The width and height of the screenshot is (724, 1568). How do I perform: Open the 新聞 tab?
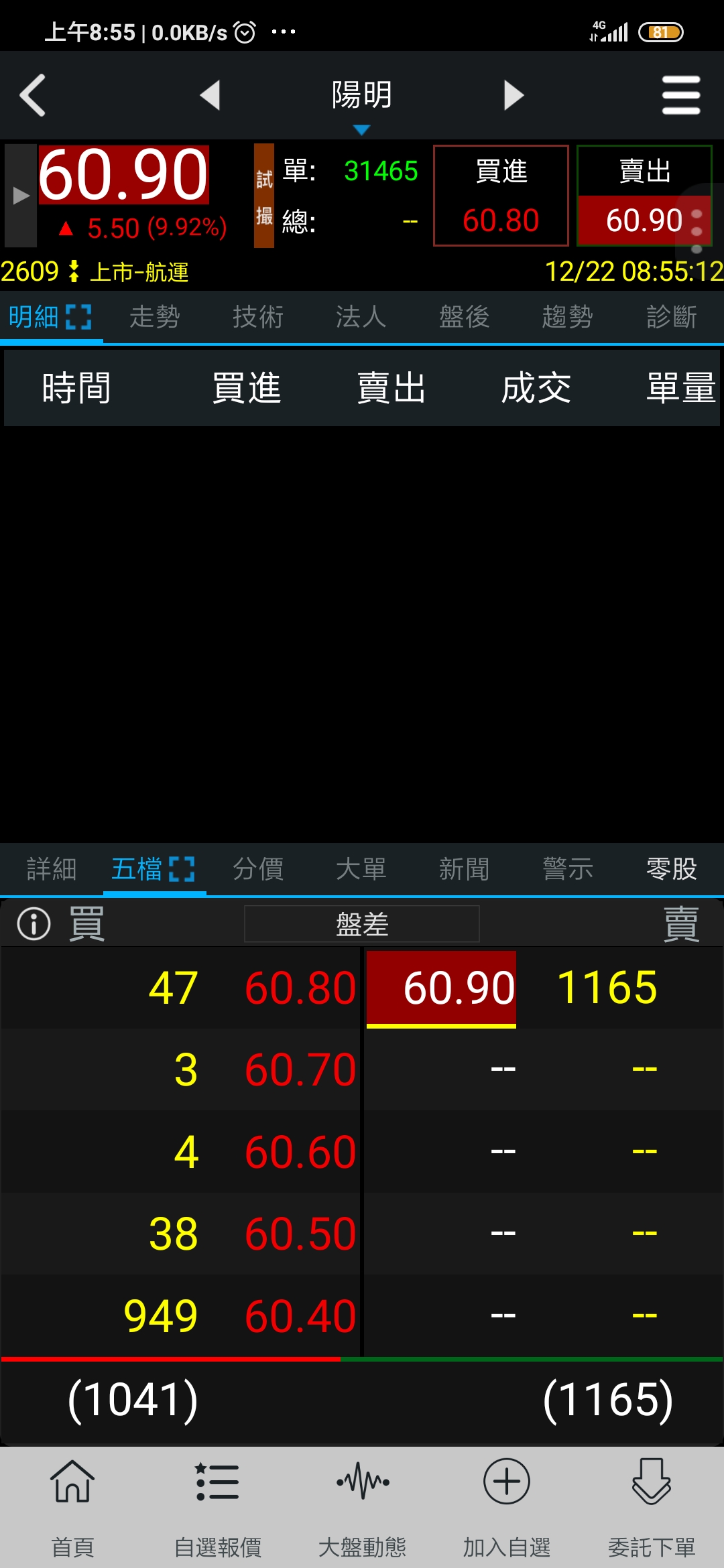click(x=465, y=869)
